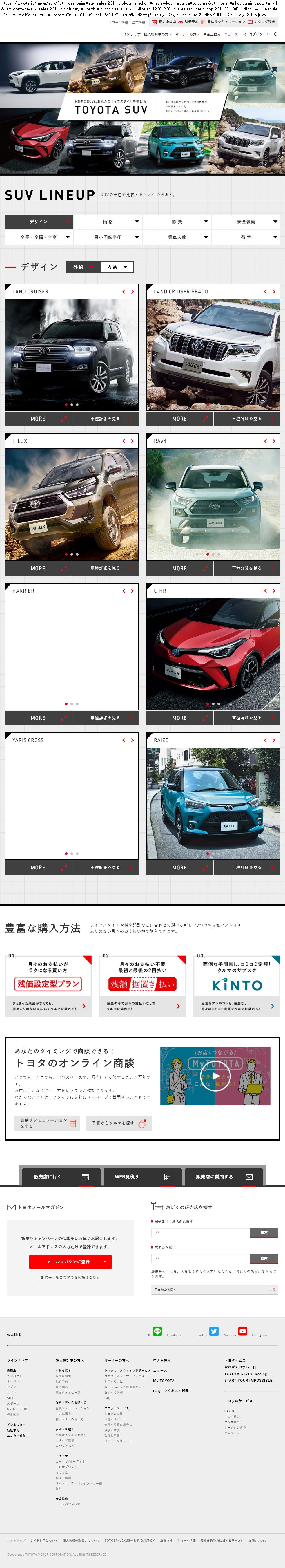The height and width of the screenshot is (1568, 285).
Task: Open 車種詳細を見る for RAV4
Action: tap(246, 568)
